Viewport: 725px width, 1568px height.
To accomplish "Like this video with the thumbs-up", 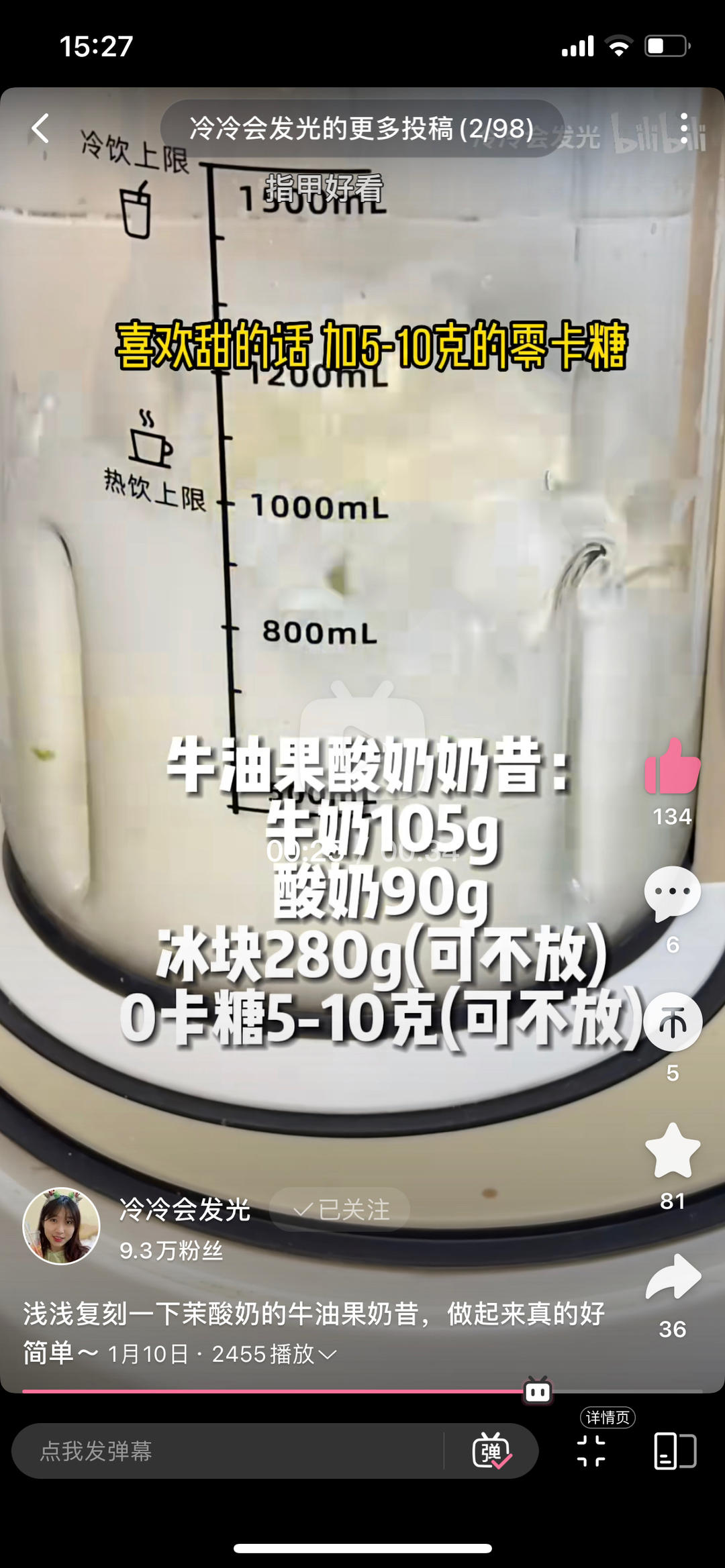I will (x=672, y=766).
